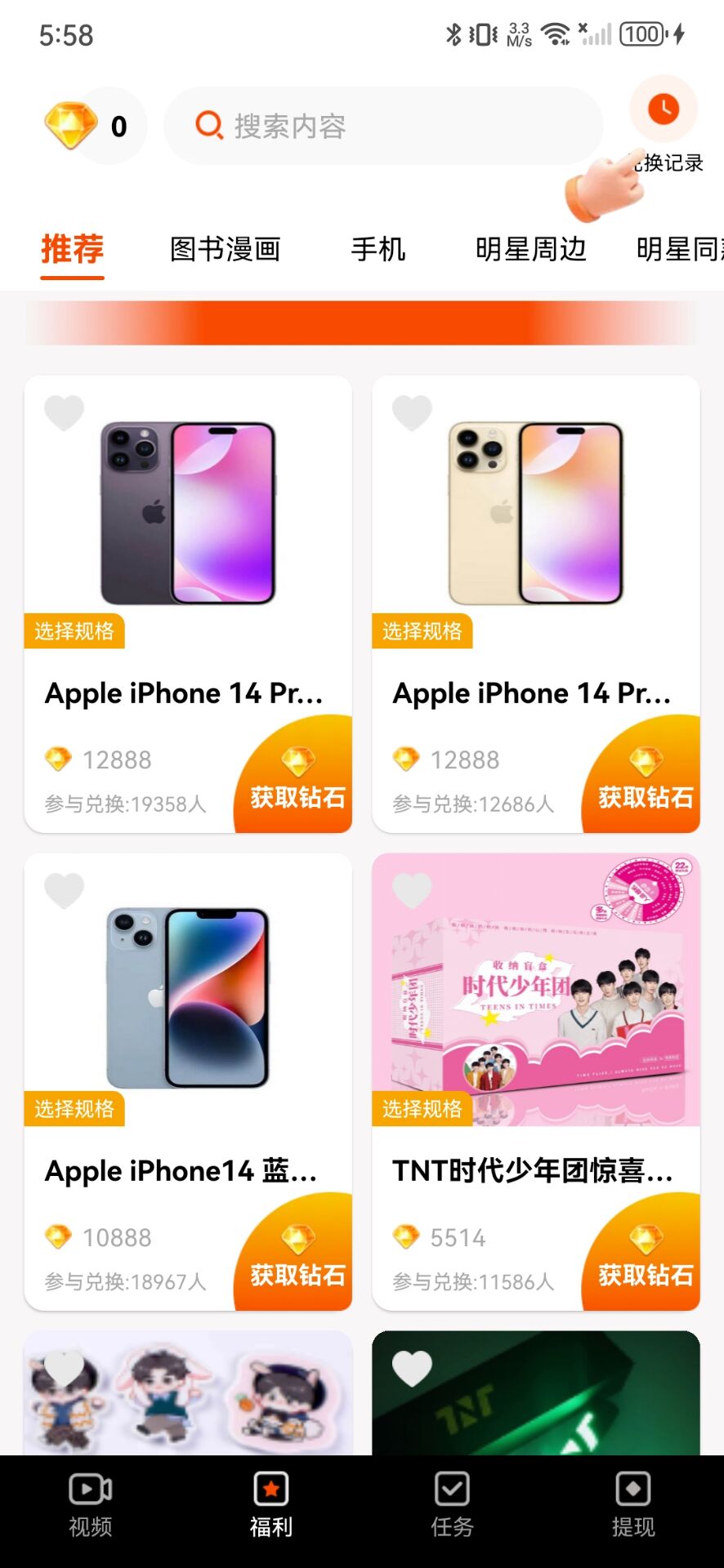This screenshot has height=1568, width=724.
Task: Favorite the gold iPhone 14 Pro card
Action: (x=412, y=412)
